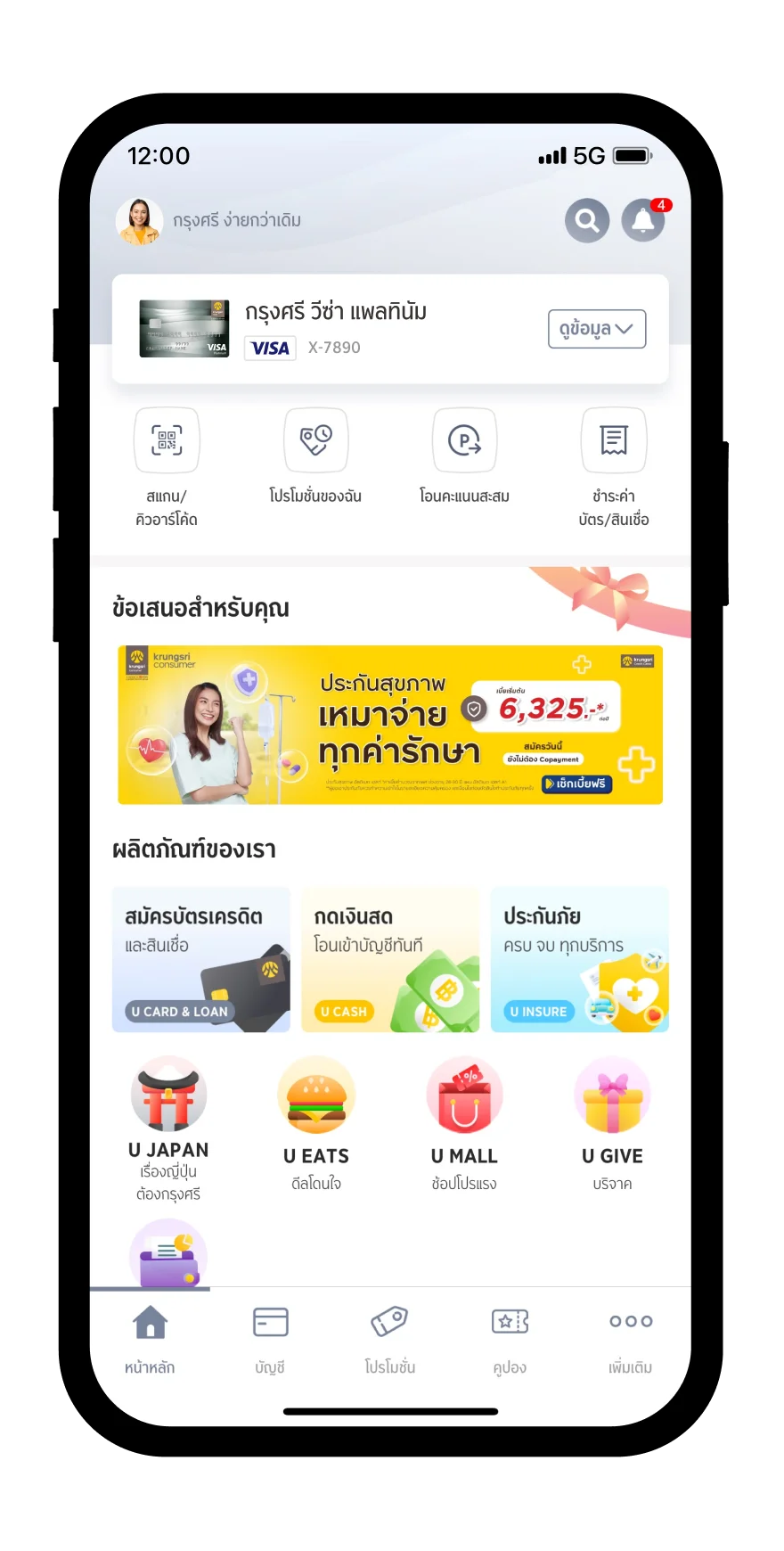Open the U CARD & LOAN card
This screenshot has height=1551, width=784.
pos(201,960)
